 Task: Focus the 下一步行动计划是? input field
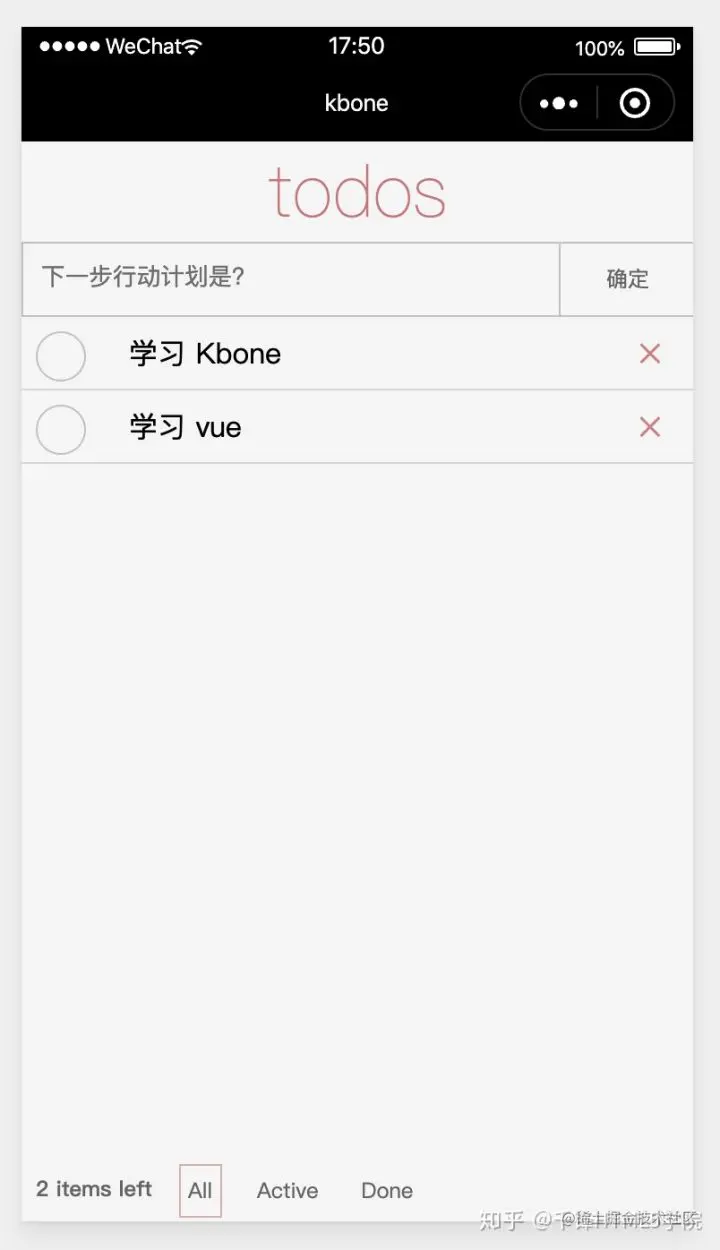coord(290,278)
